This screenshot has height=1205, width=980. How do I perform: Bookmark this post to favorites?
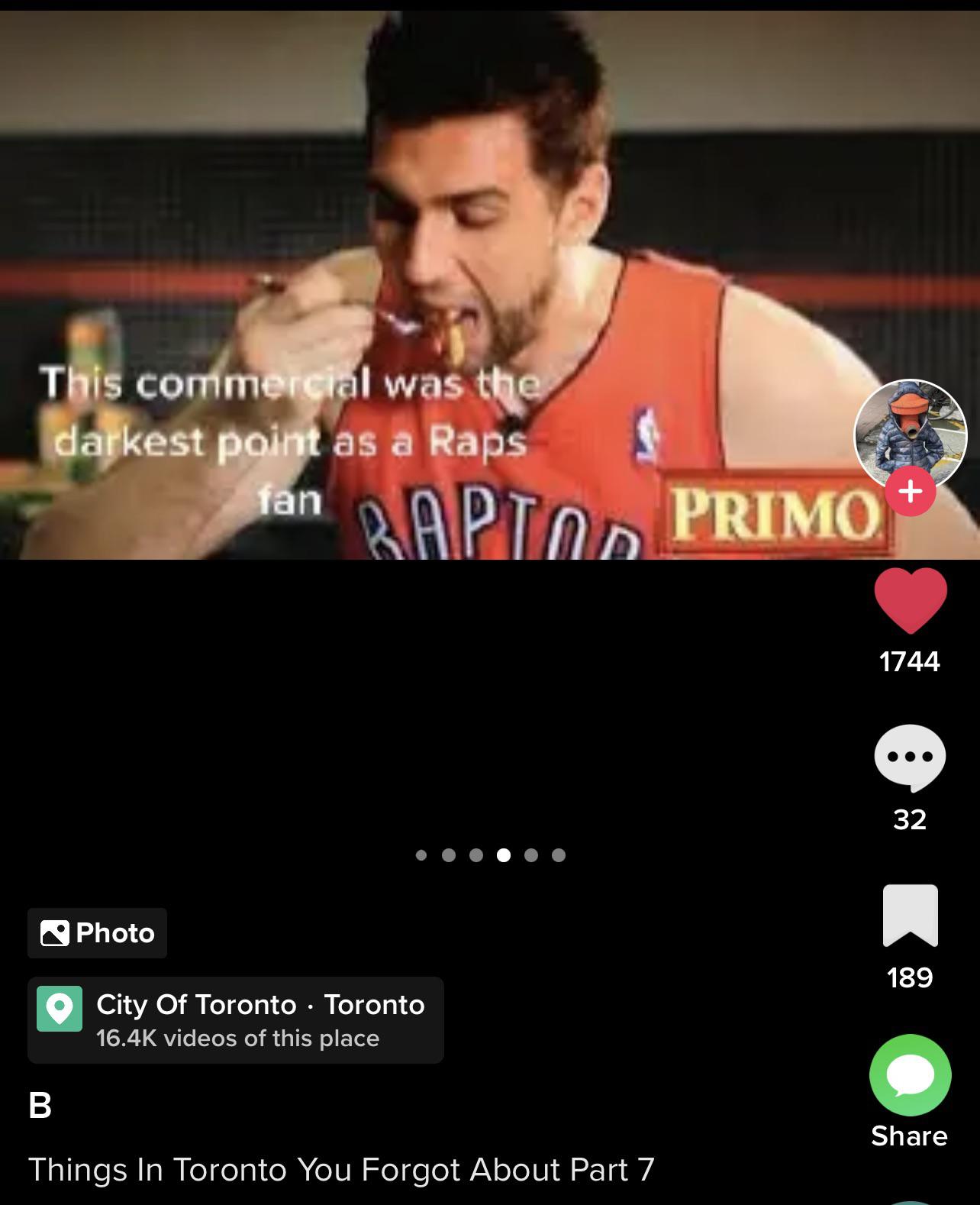click(x=910, y=915)
